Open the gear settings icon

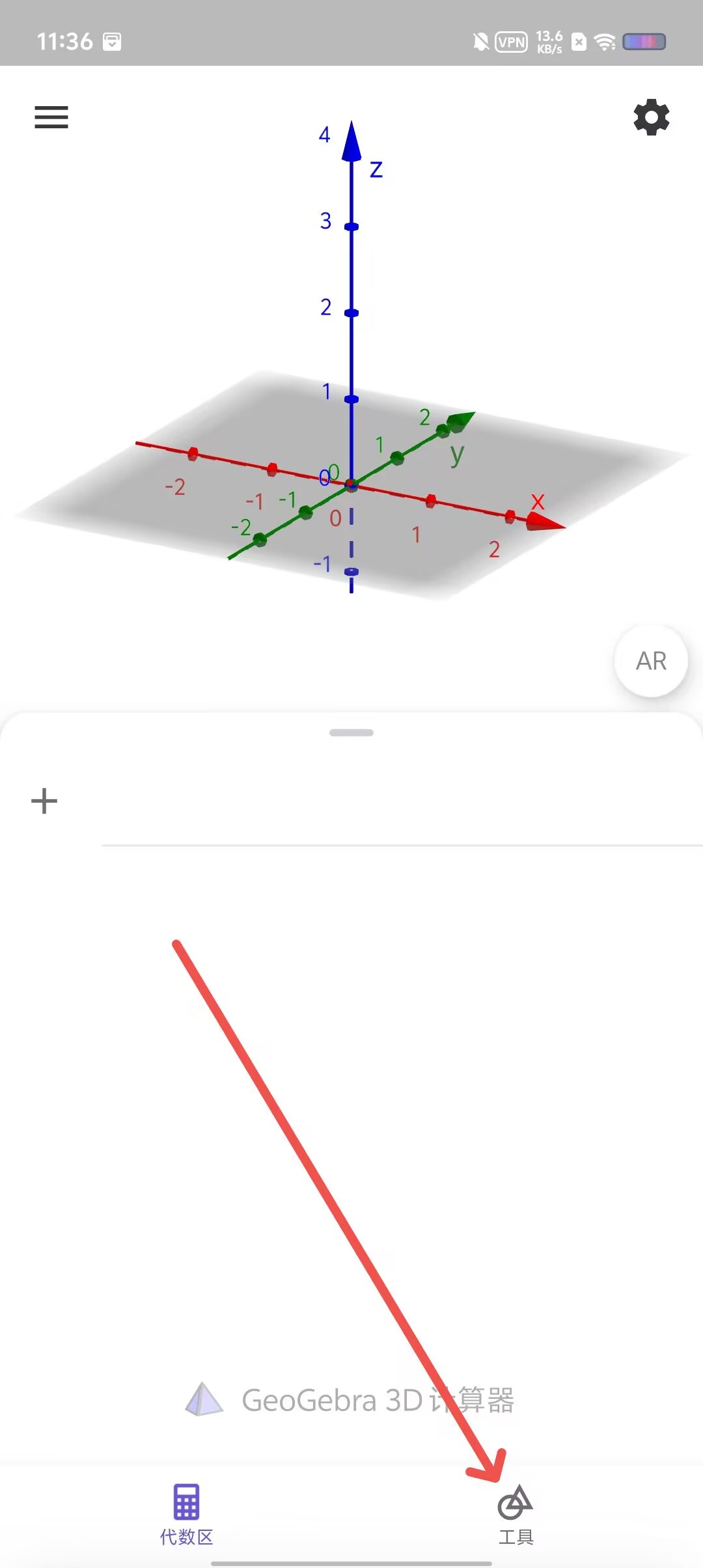click(x=652, y=118)
